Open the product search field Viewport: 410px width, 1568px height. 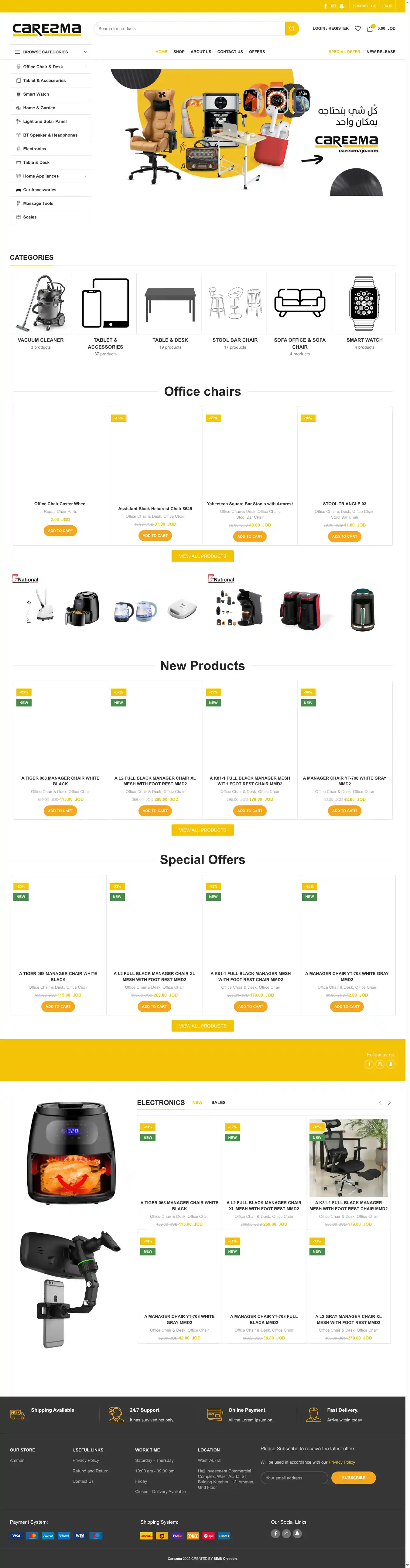189,29
